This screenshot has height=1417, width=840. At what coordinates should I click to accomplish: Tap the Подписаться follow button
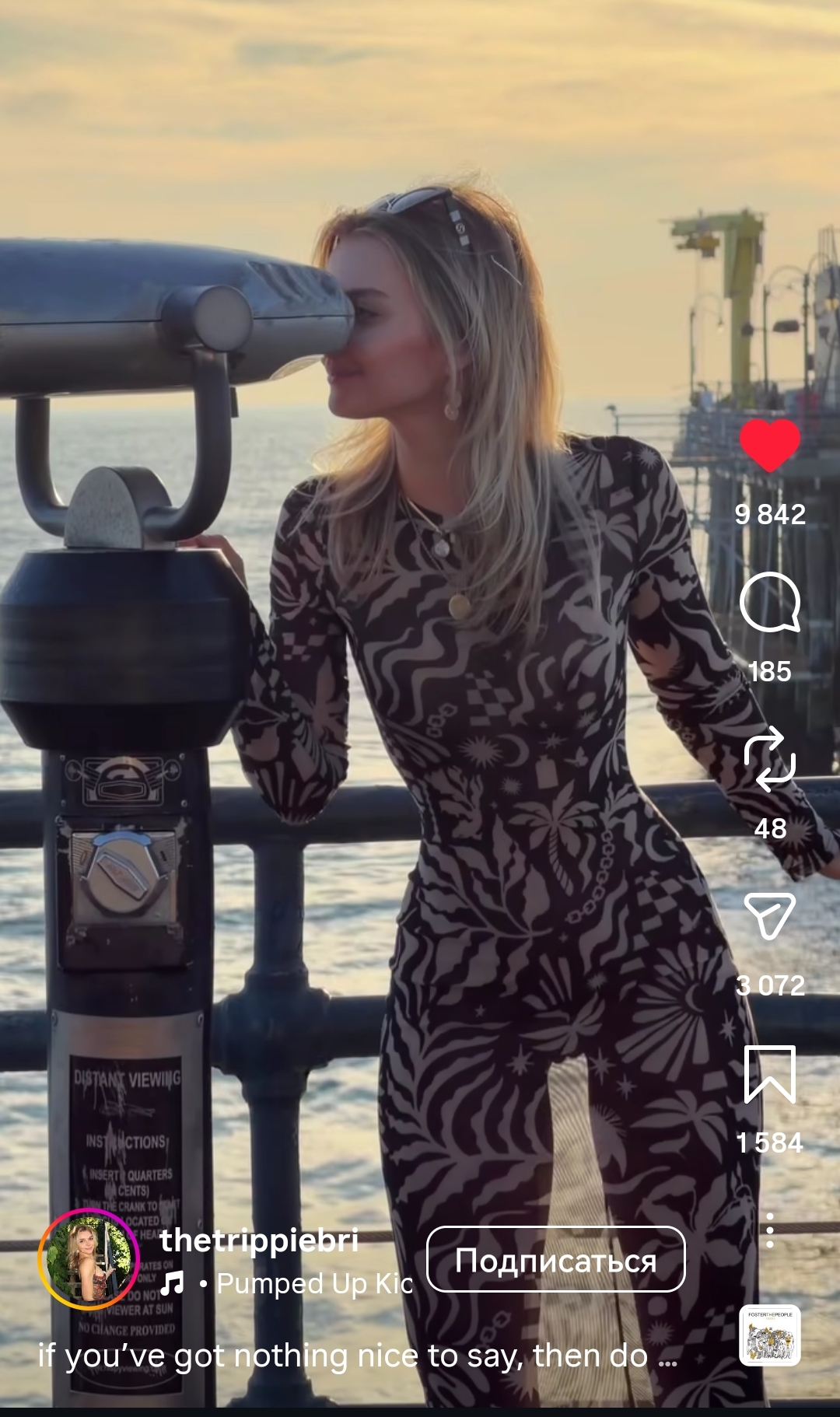pyautogui.click(x=555, y=1261)
